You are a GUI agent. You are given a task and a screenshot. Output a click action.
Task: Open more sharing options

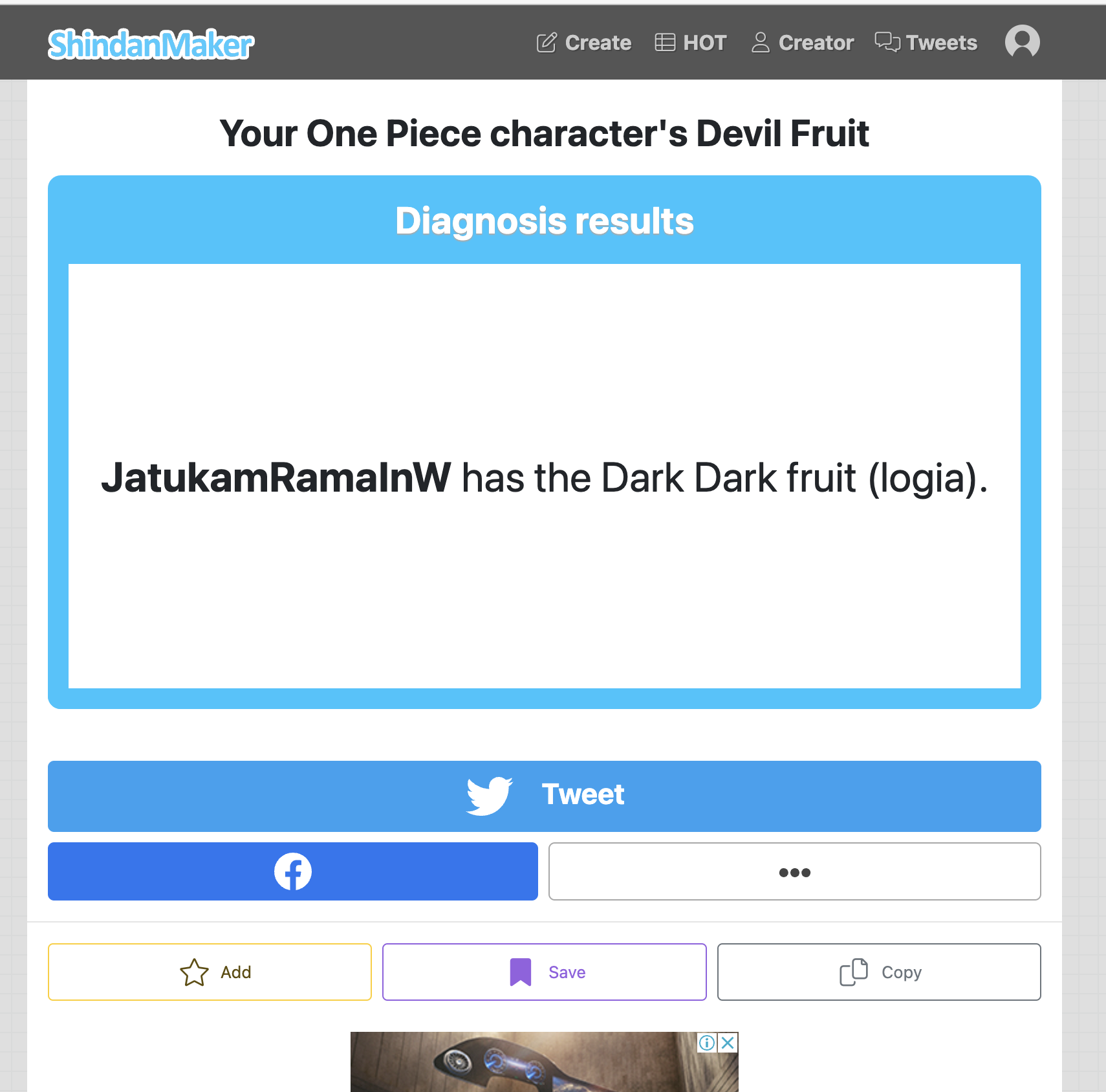click(794, 871)
